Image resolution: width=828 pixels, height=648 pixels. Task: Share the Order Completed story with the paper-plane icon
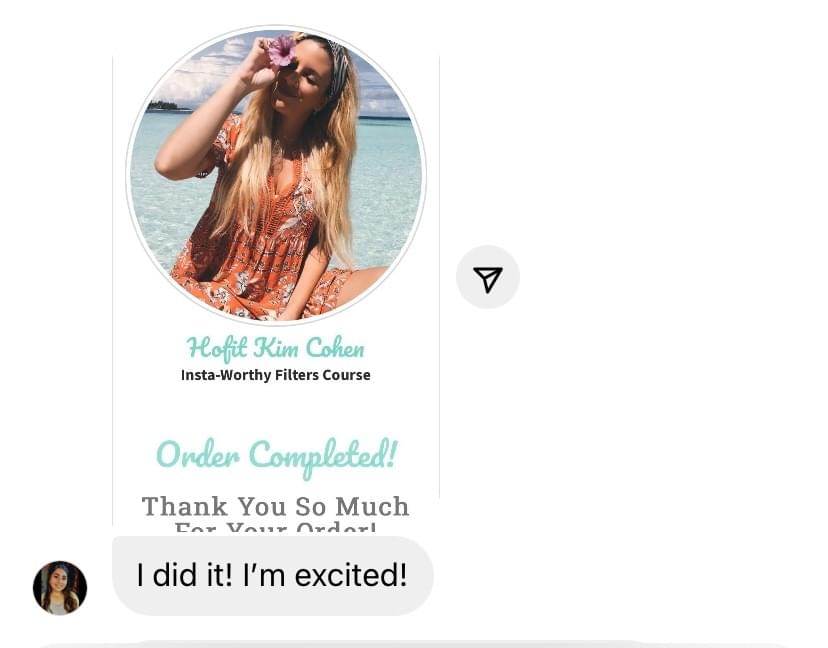[x=488, y=277]
